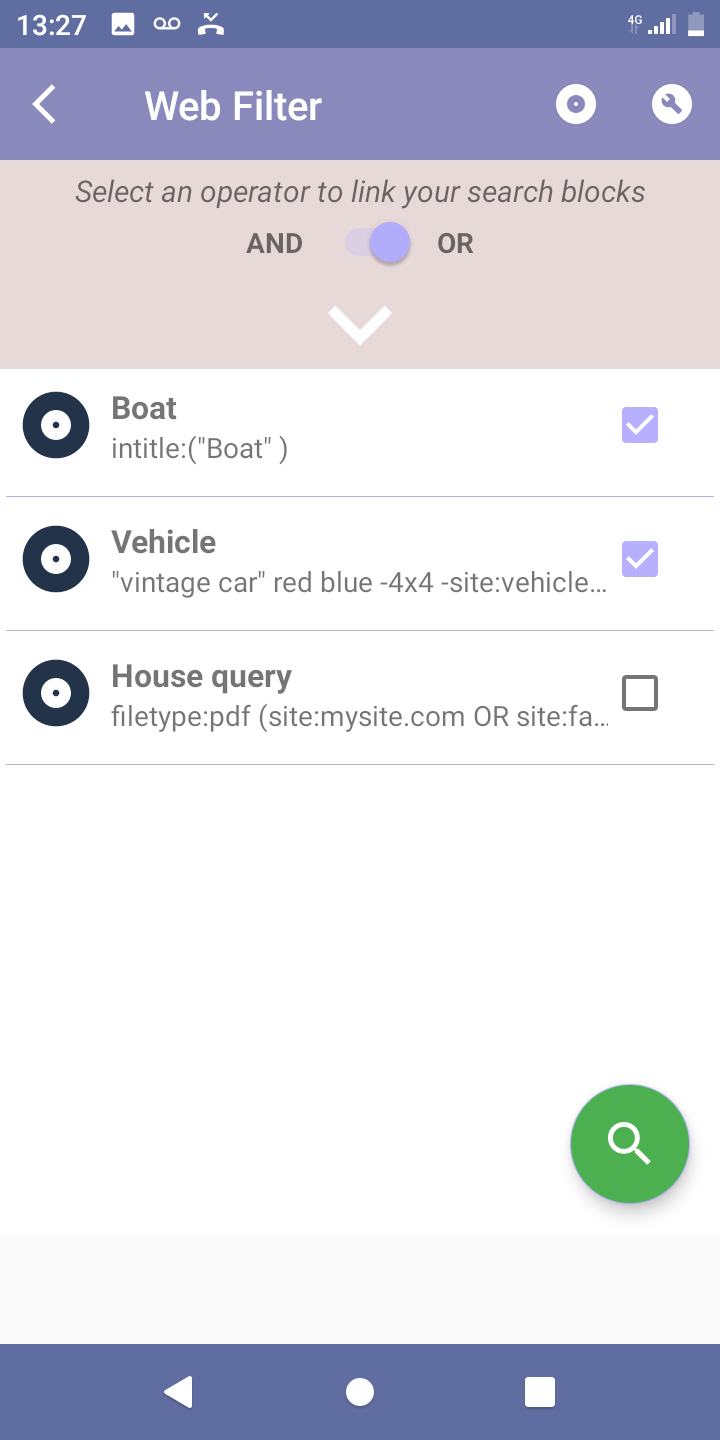Check the House query checkbox
This screenshot has height=1440, width=720.
click(x=640, y=693)
